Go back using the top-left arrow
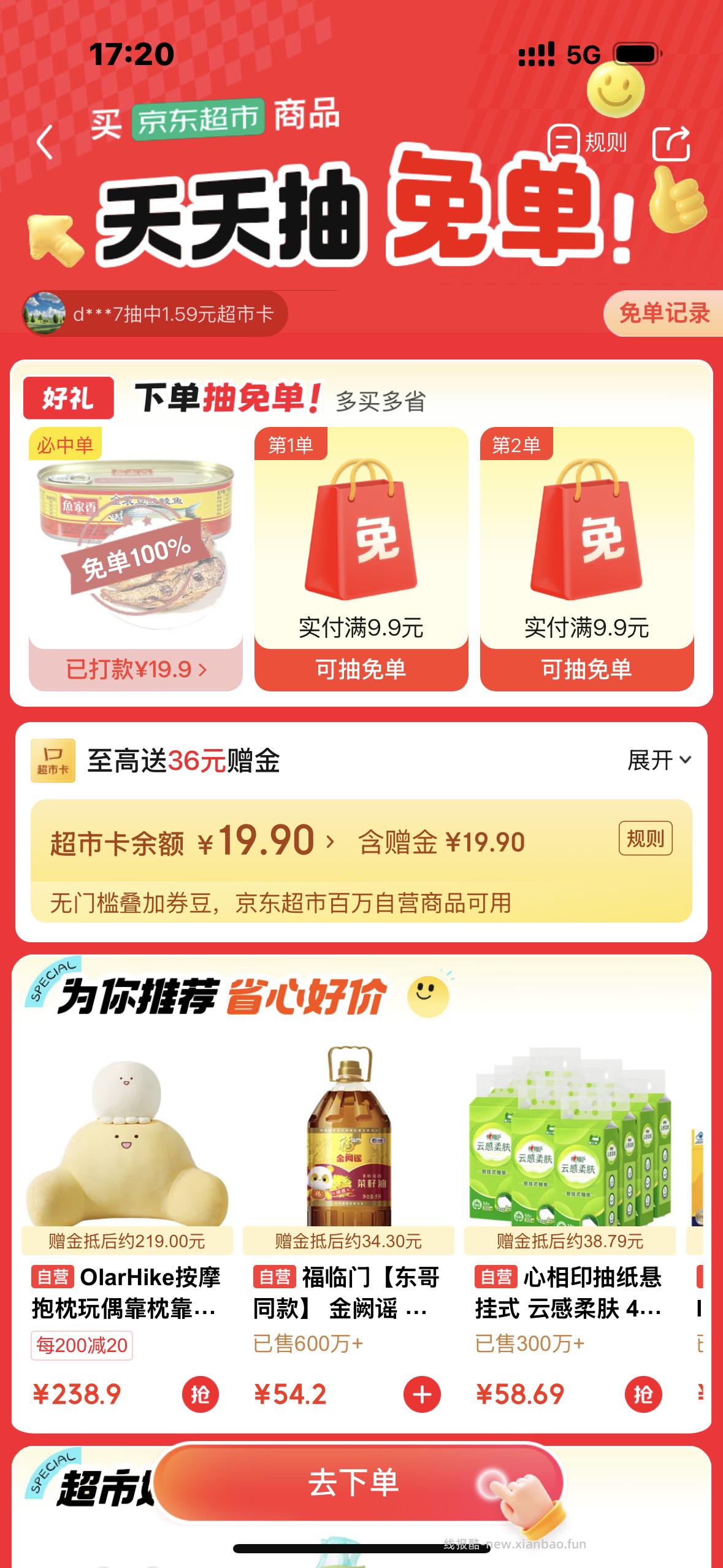Screen dimensions: 723x1568 (x=45, y=142)
